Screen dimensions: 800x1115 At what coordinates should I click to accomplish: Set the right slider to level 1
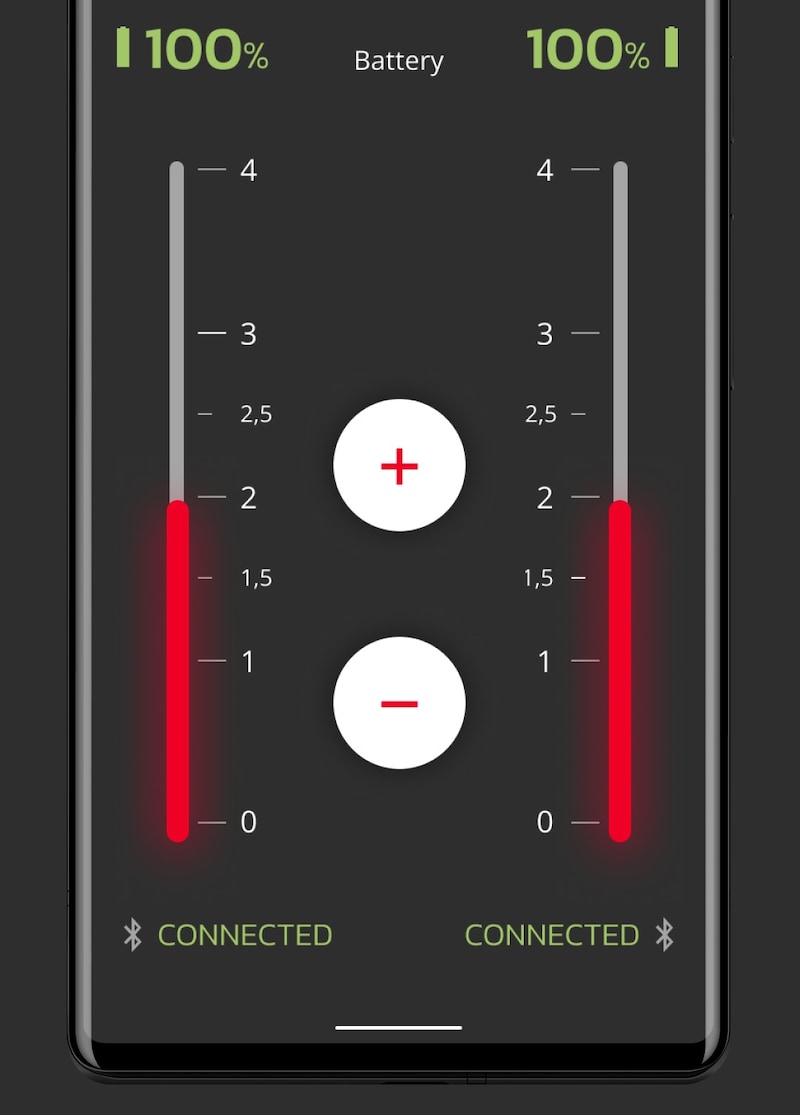click(x=620, y=661)
